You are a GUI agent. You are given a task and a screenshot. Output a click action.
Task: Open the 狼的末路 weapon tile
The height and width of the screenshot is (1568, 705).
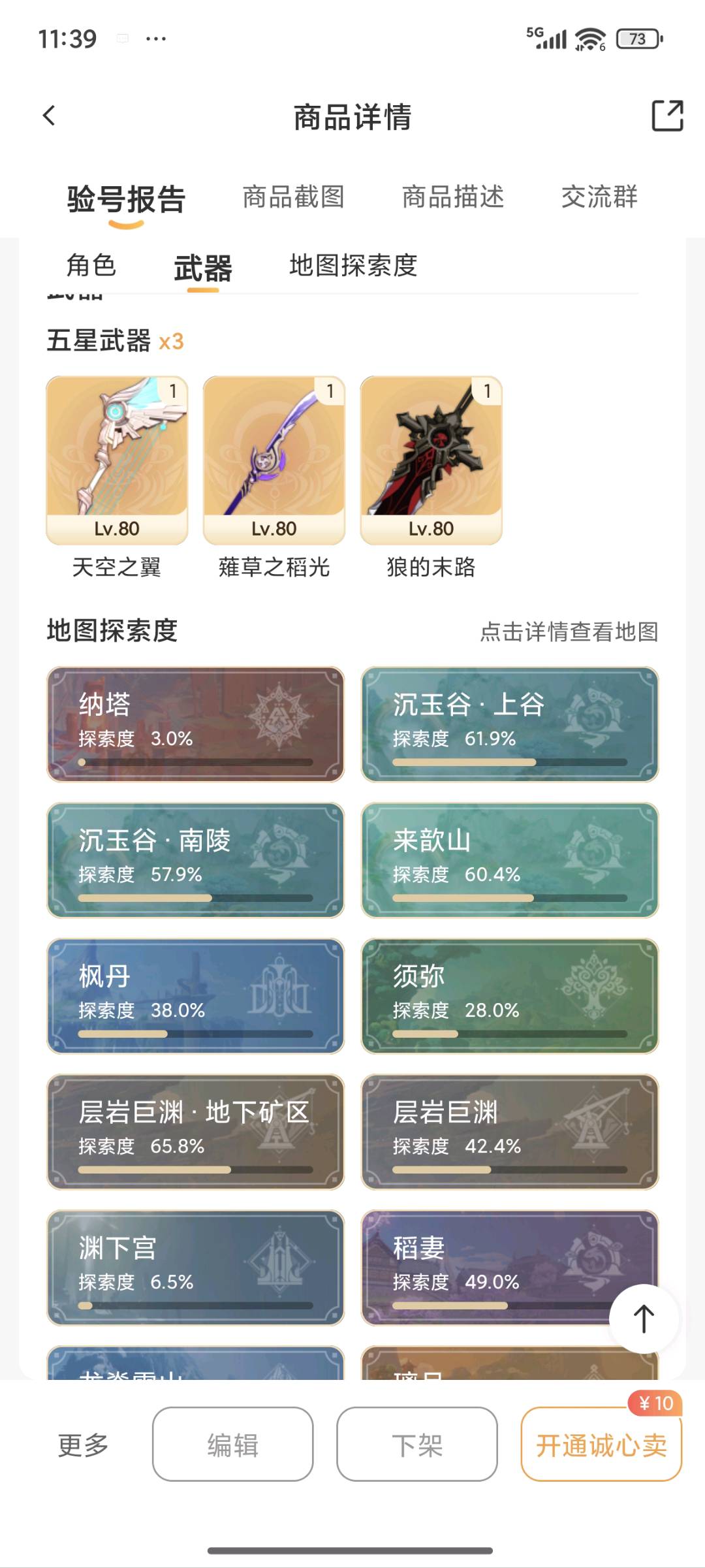tap(431, 477)
